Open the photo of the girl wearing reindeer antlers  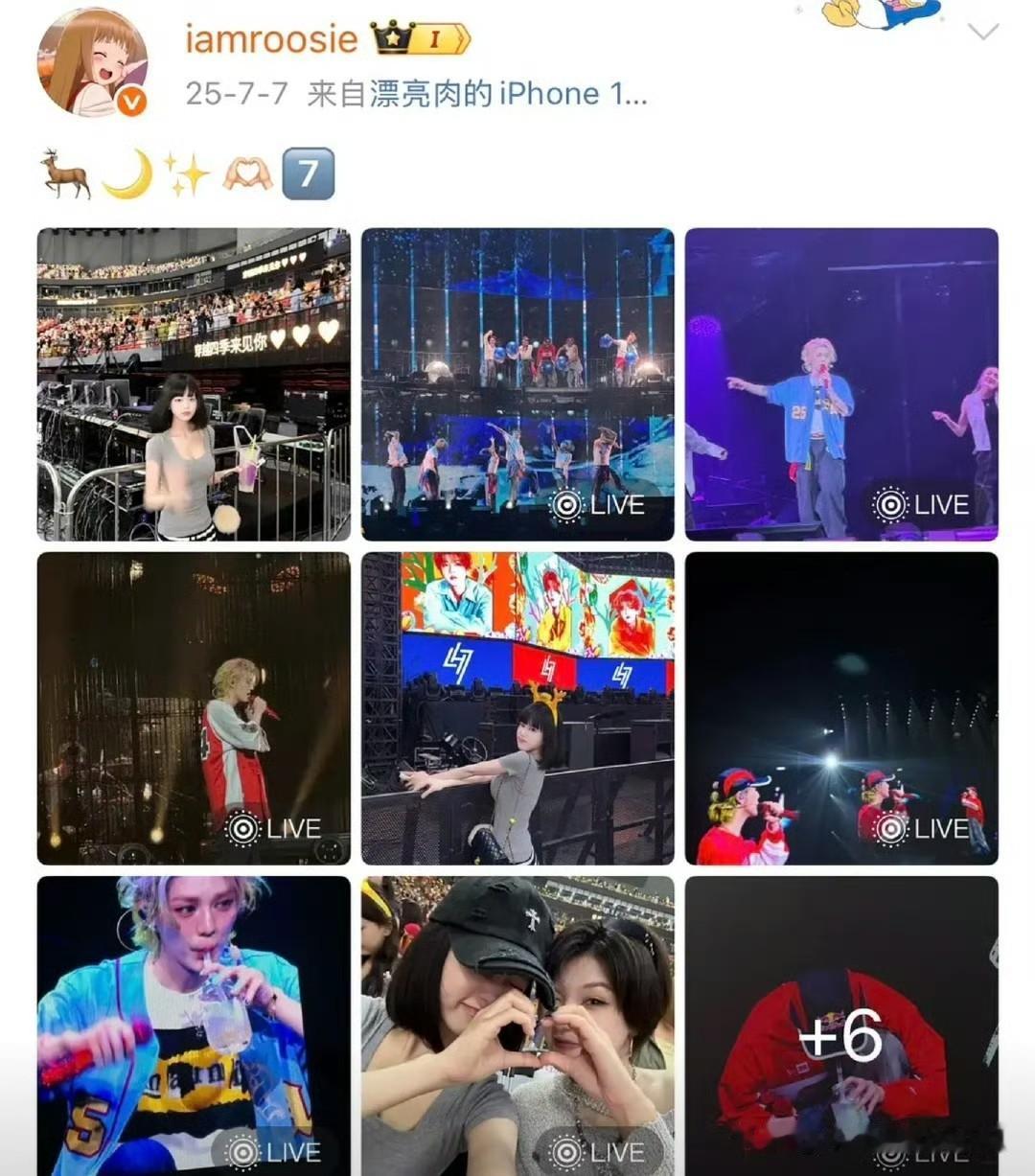coord(517,709)
